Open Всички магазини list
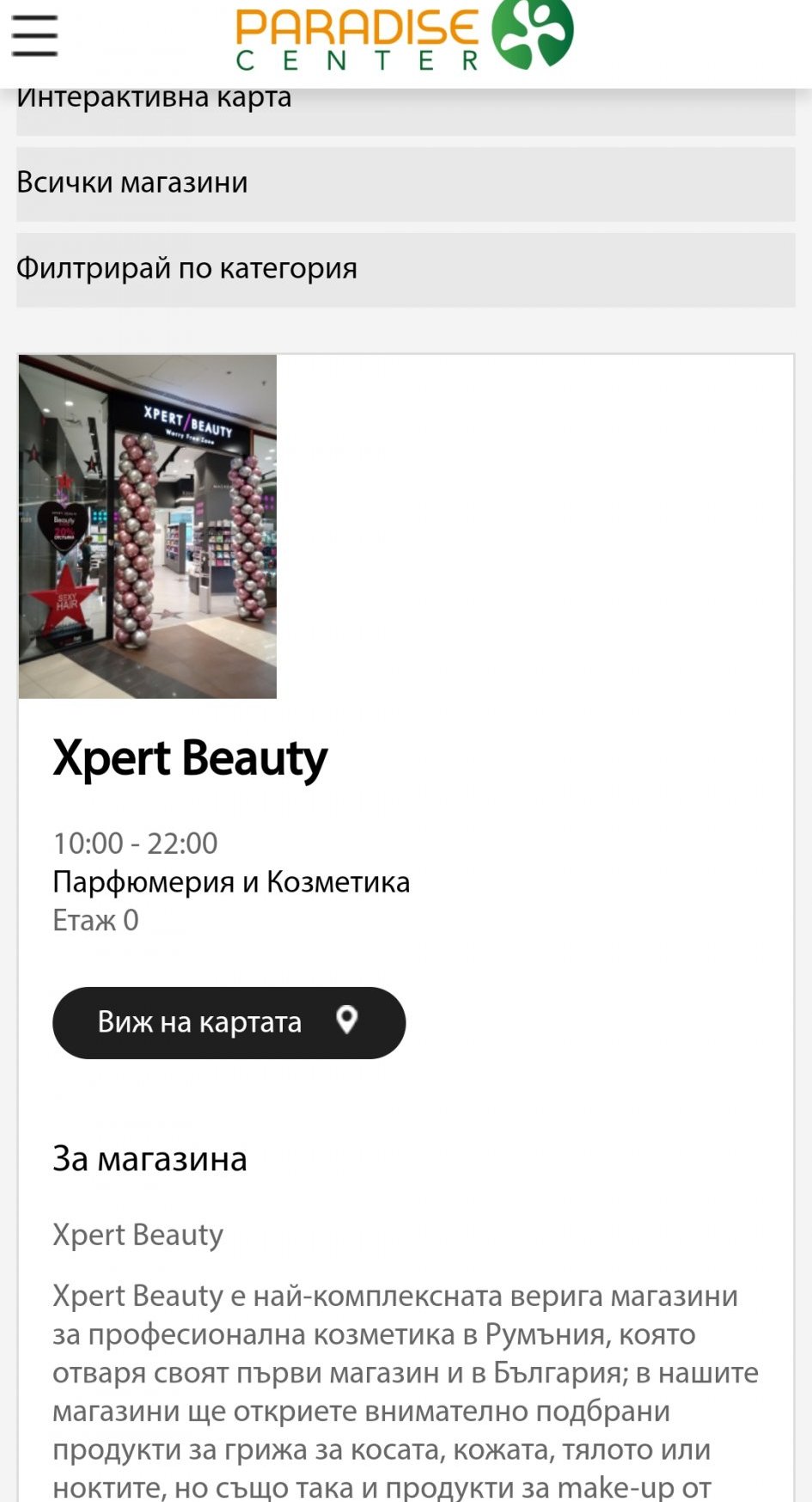812x1502 pixels. pos(405,183)
